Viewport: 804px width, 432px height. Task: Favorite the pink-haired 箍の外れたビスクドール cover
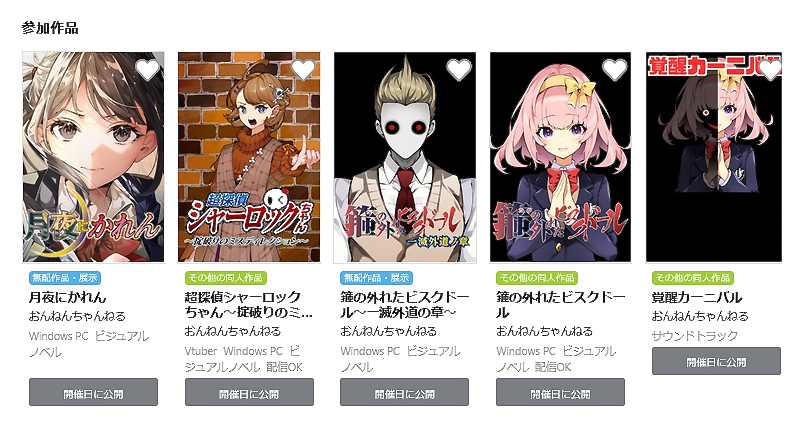[615, 69]
